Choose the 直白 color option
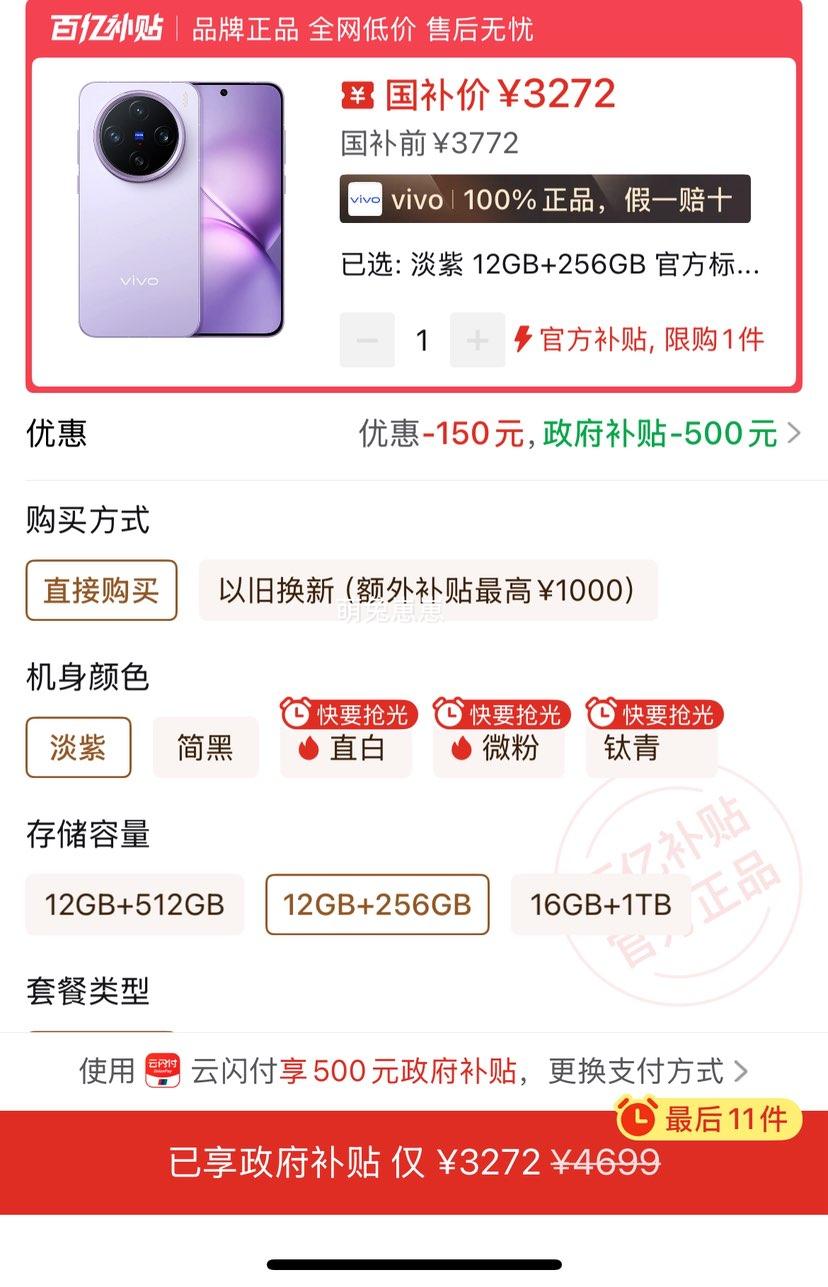Viewport: 828px width, 1287px height. pos(345,747)
